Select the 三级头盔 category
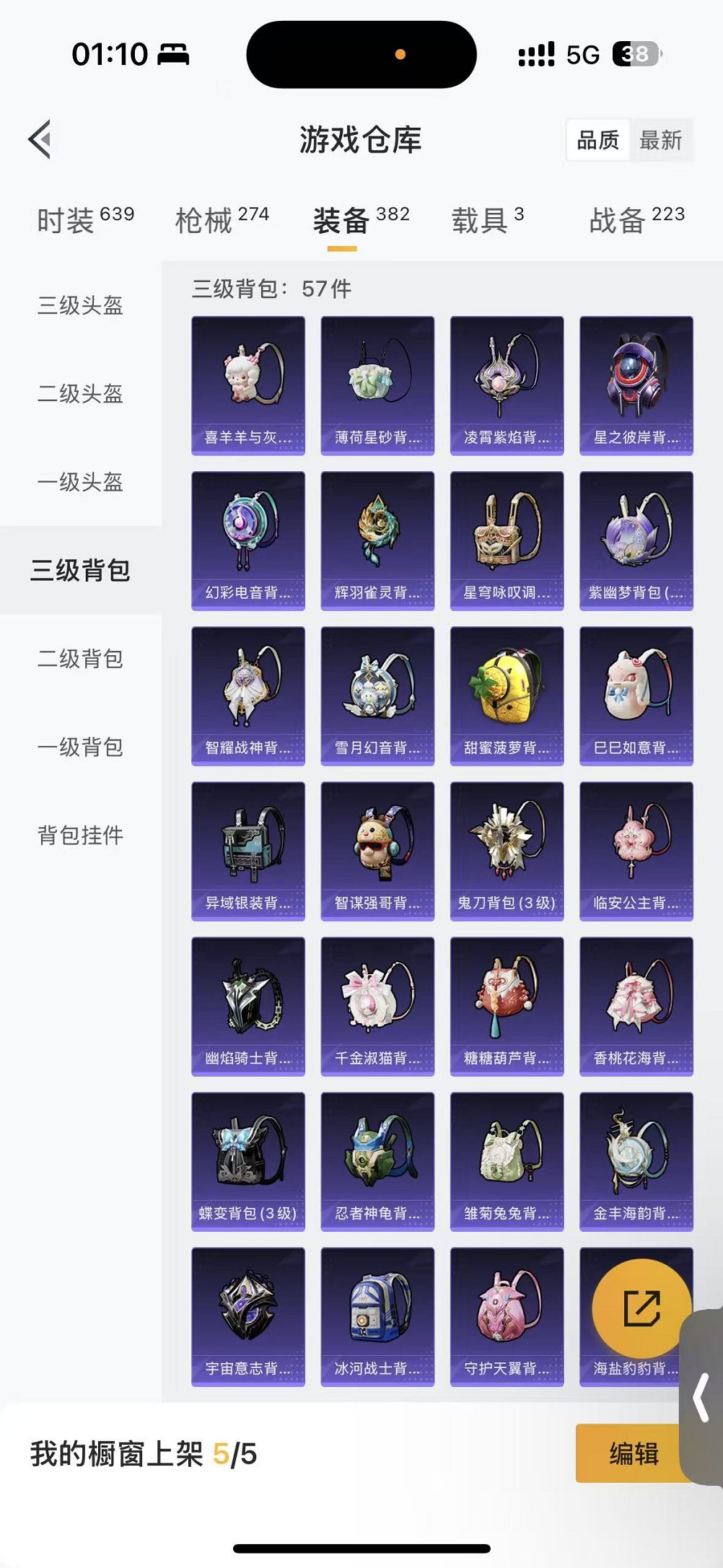Screen dimensions: 723x1568 (80, 305)
